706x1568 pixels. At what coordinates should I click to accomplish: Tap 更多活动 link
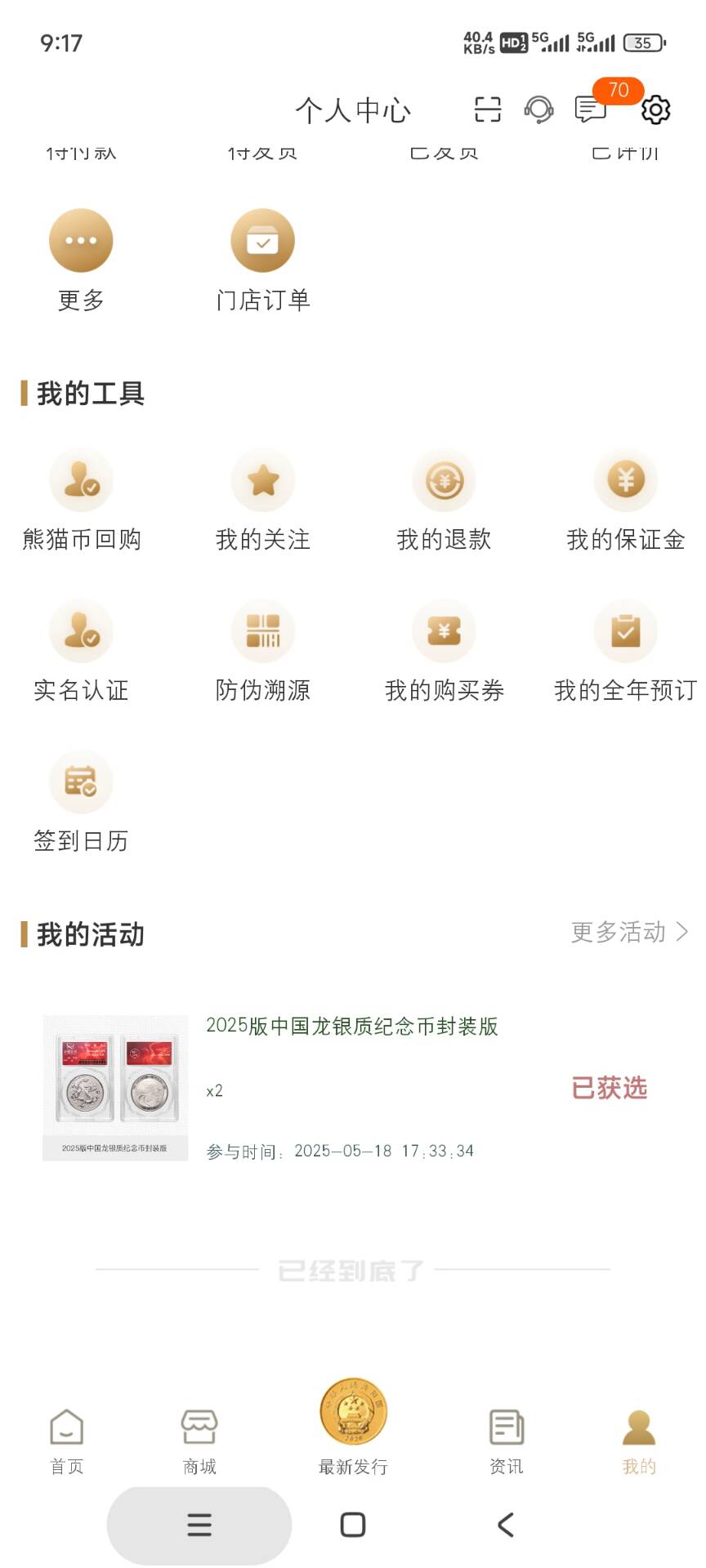click(629, 932)
